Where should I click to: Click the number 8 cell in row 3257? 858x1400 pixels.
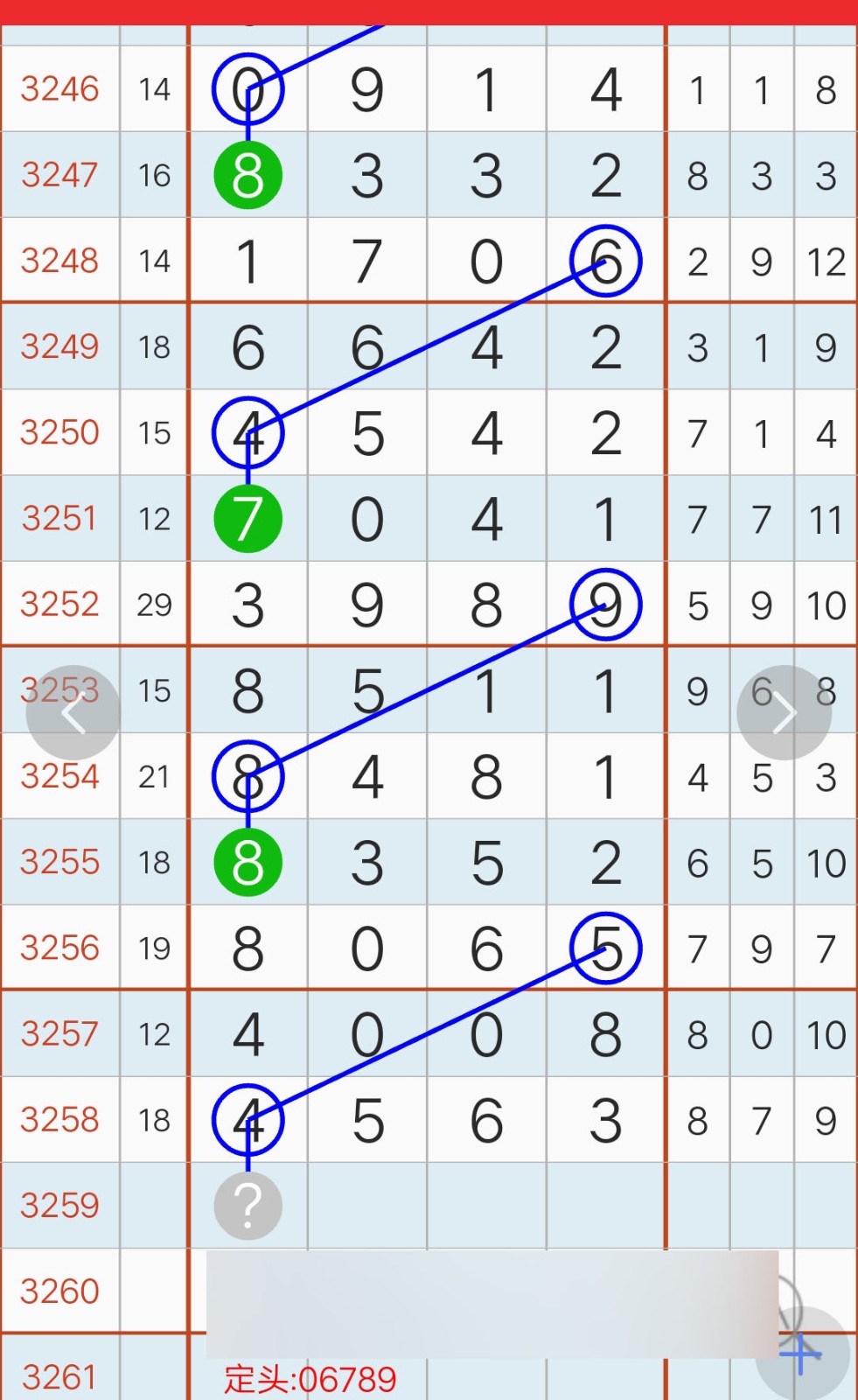point(605,1033)
